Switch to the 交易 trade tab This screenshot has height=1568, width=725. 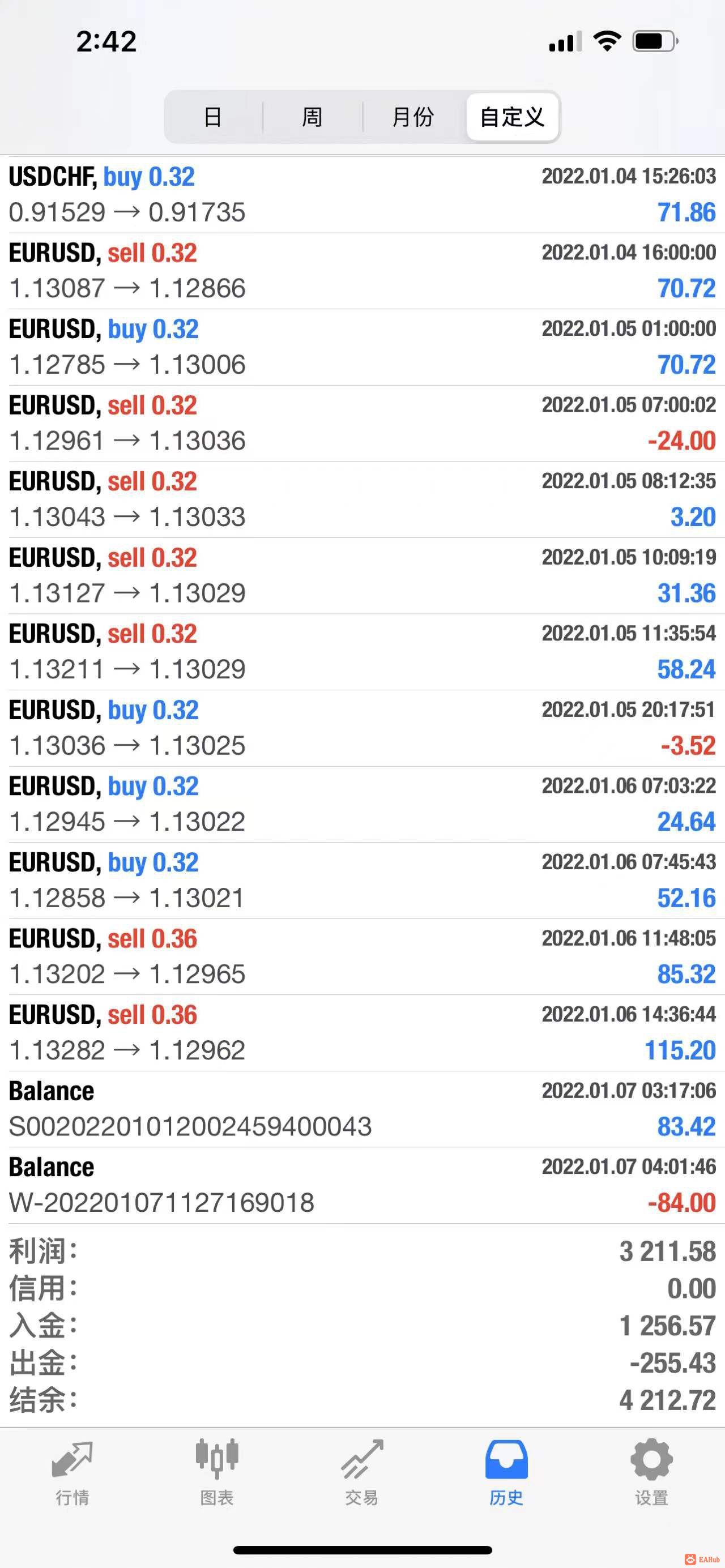pyautogui.click(x=362, y=1472)
